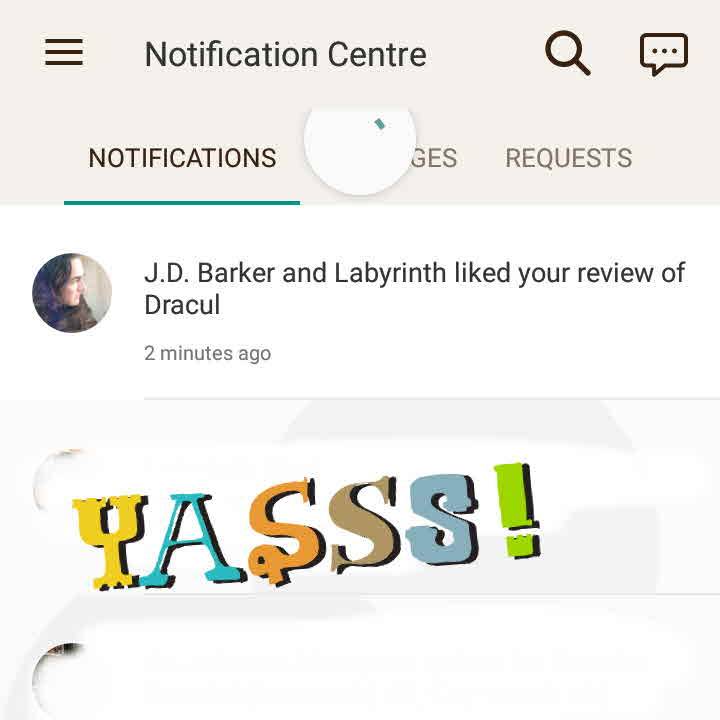Open the hamburger drawer menu
The image size is (720, 720).
coord(64,53)
